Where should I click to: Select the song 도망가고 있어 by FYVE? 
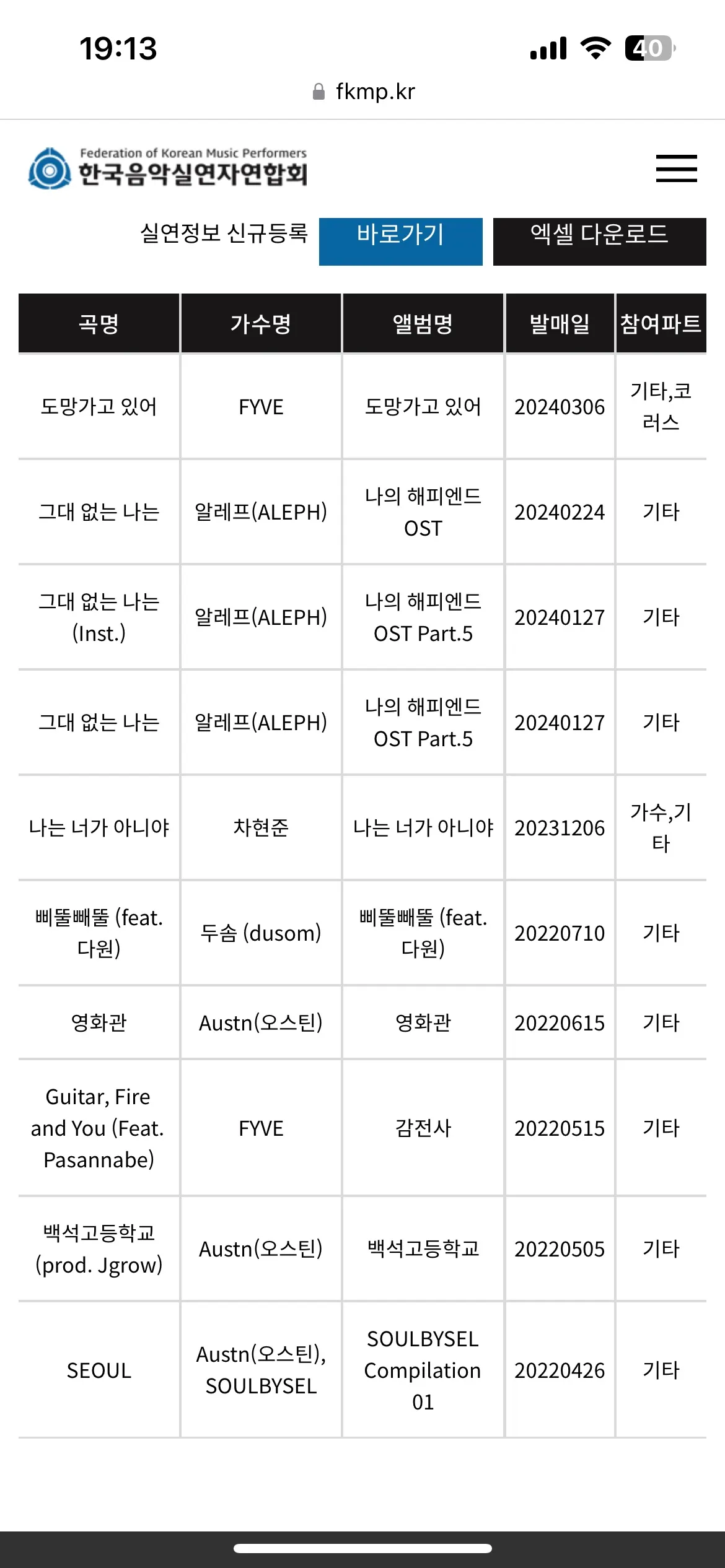tap(99, 407)
